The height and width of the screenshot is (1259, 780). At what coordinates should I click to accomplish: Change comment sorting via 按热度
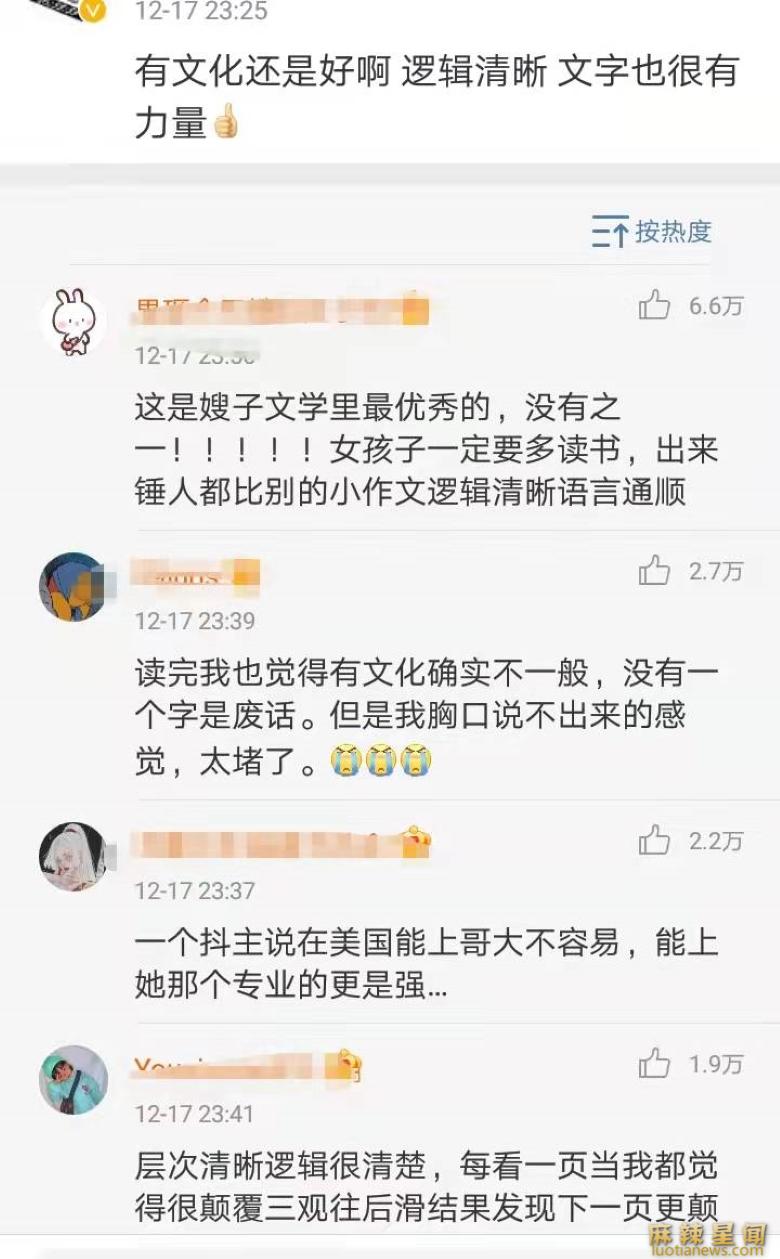(652, 232)
